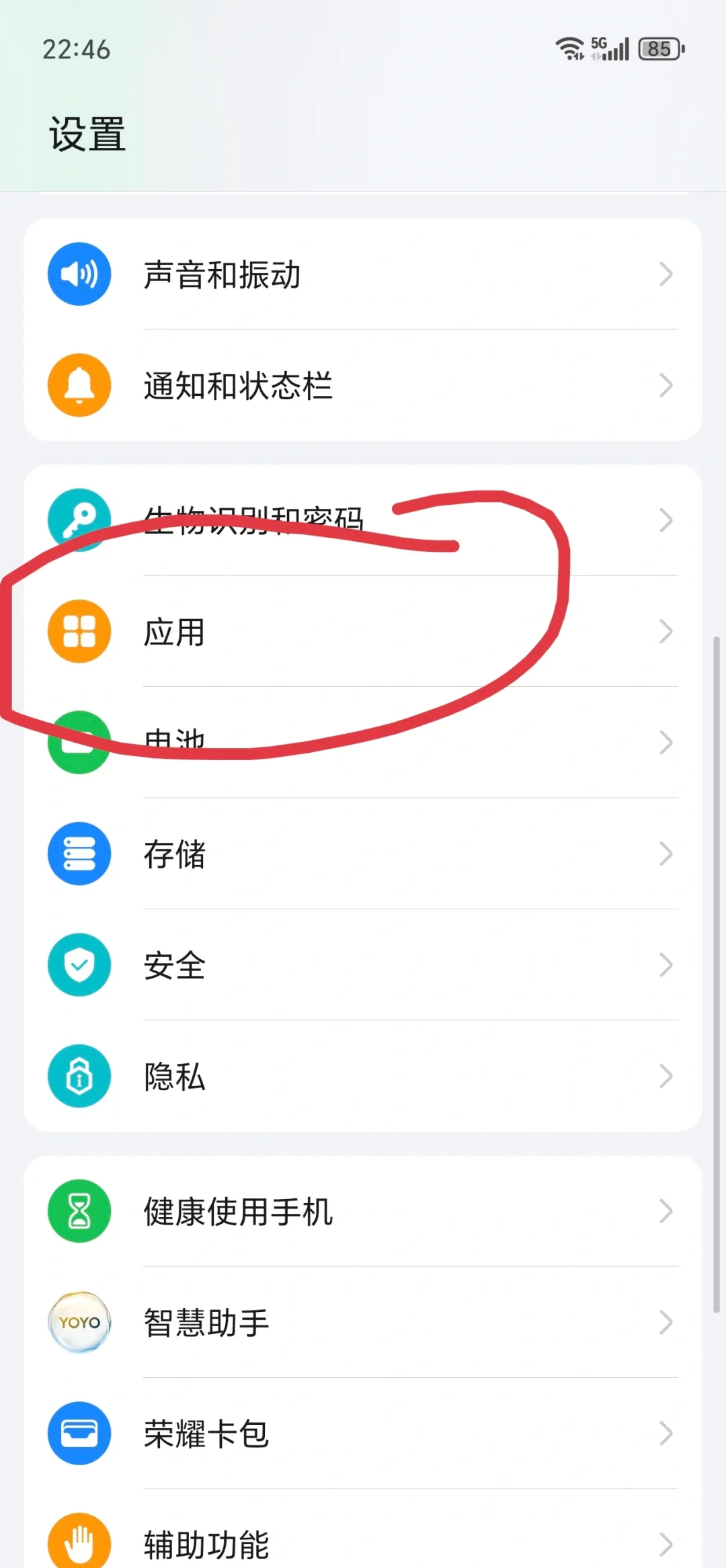The height and width of the screenshot is (1568, 726).
Task: Open the 应用 settings row
Action: click(363, 632)
